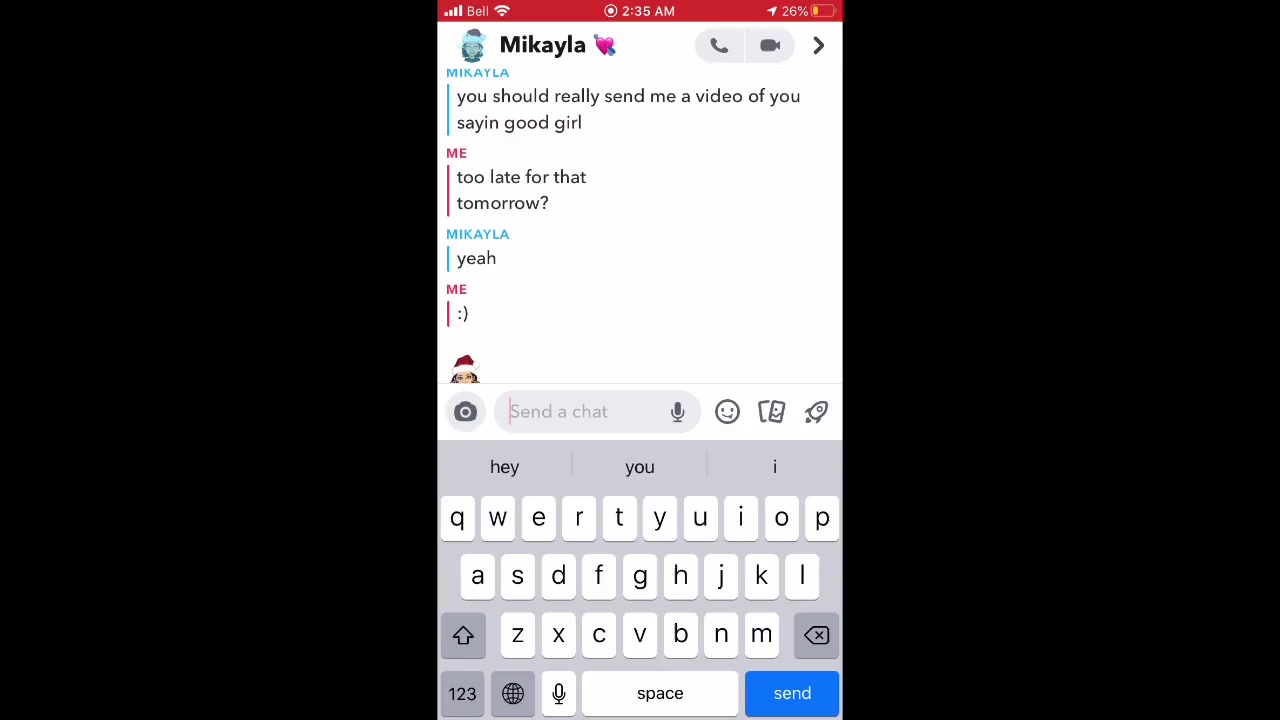Image resolution: width=1280 pixels, height=720 pixels.
Task: Open Mikayla's Bitmoji profile avatar
Action: [x=472, y=46]
